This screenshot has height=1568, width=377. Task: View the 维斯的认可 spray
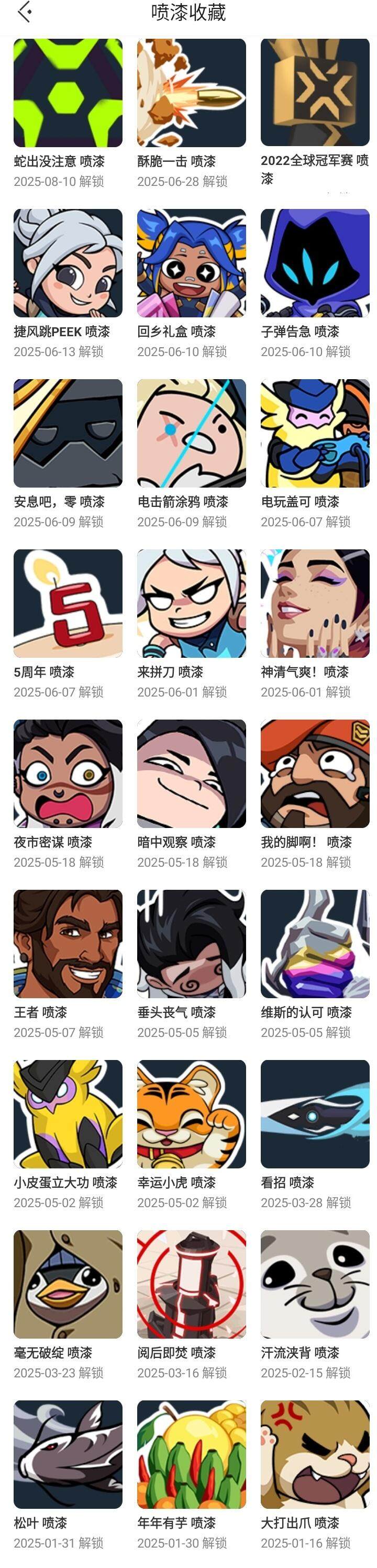click(315, 944)
